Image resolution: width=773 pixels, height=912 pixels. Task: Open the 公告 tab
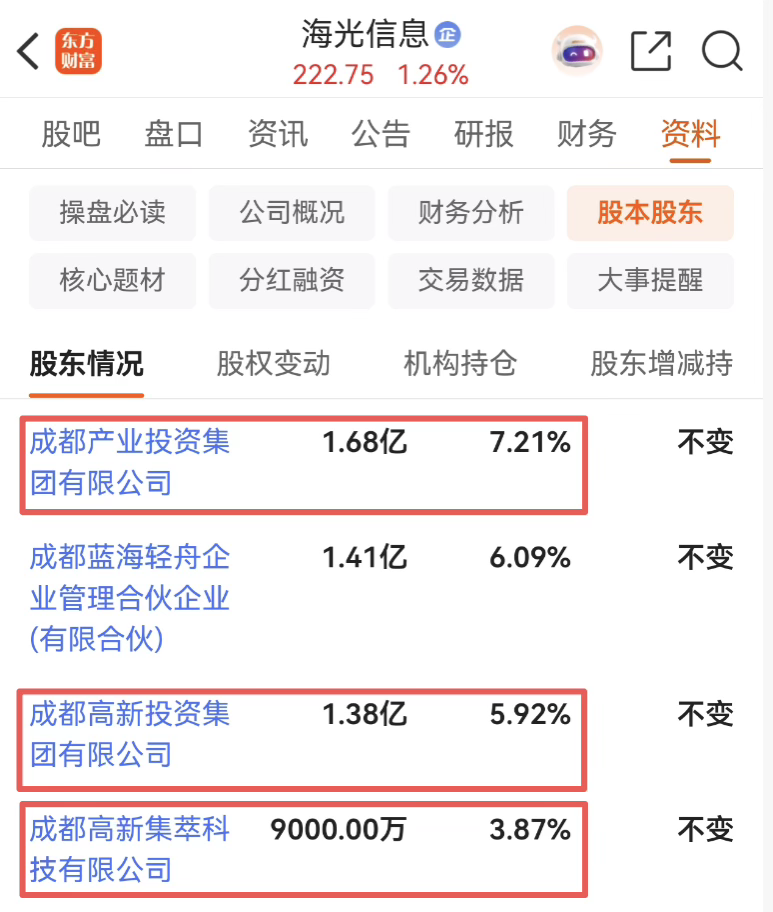point(380,134)
